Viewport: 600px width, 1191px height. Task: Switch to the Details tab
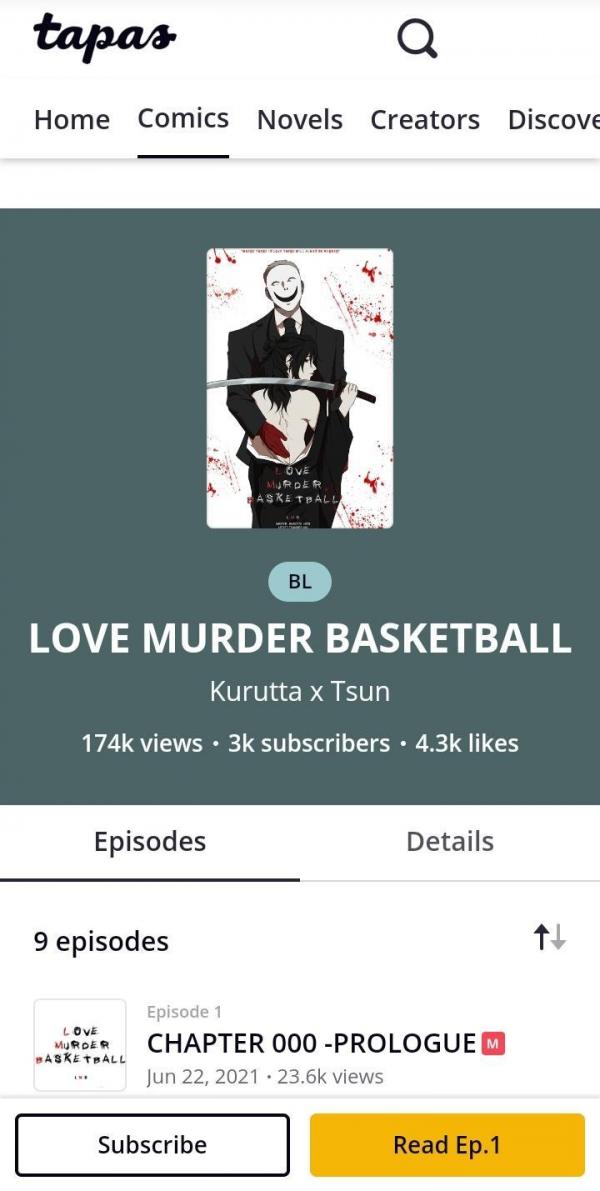(449, 842)
